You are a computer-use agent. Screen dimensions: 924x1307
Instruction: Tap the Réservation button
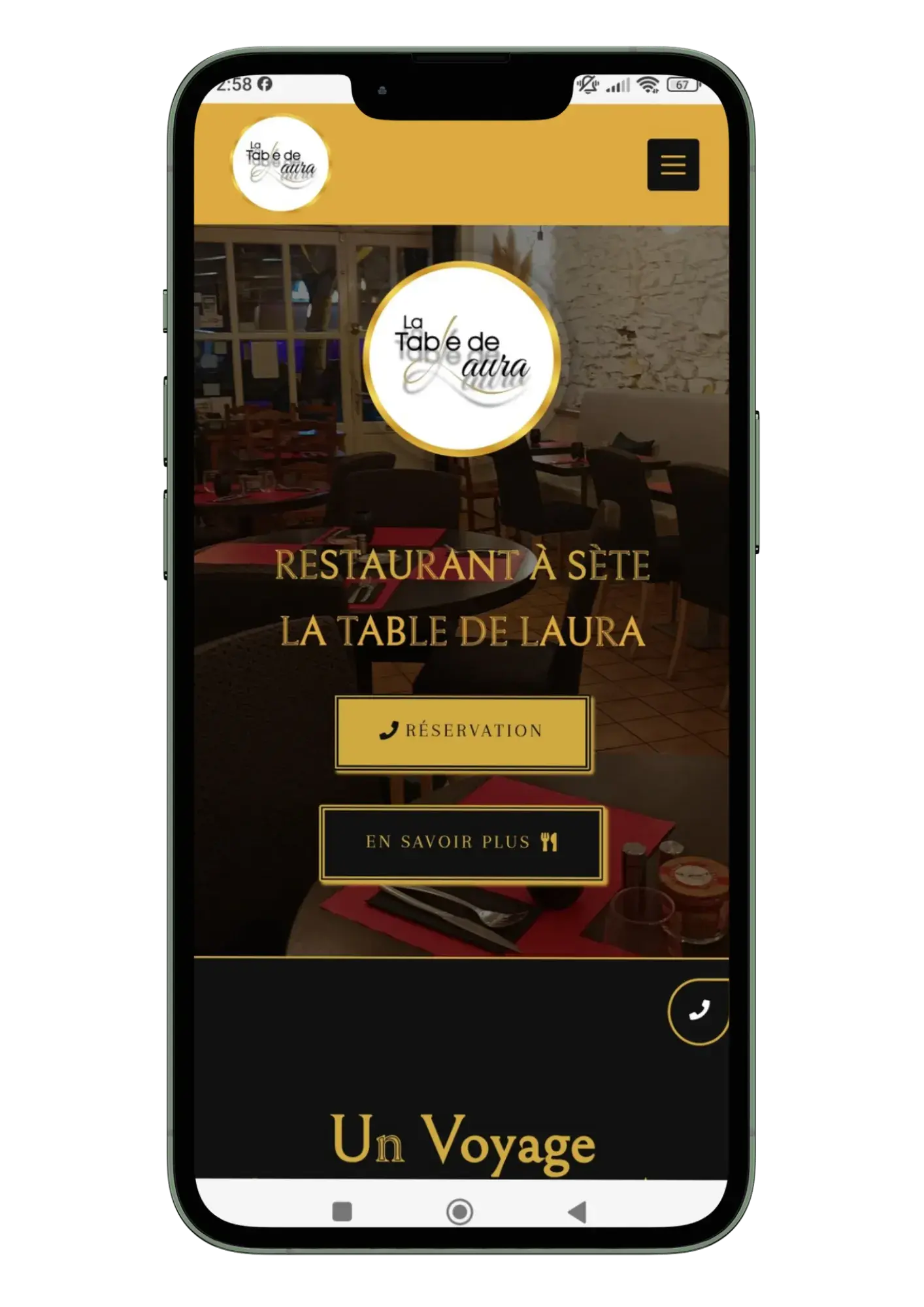coord(463,731)
